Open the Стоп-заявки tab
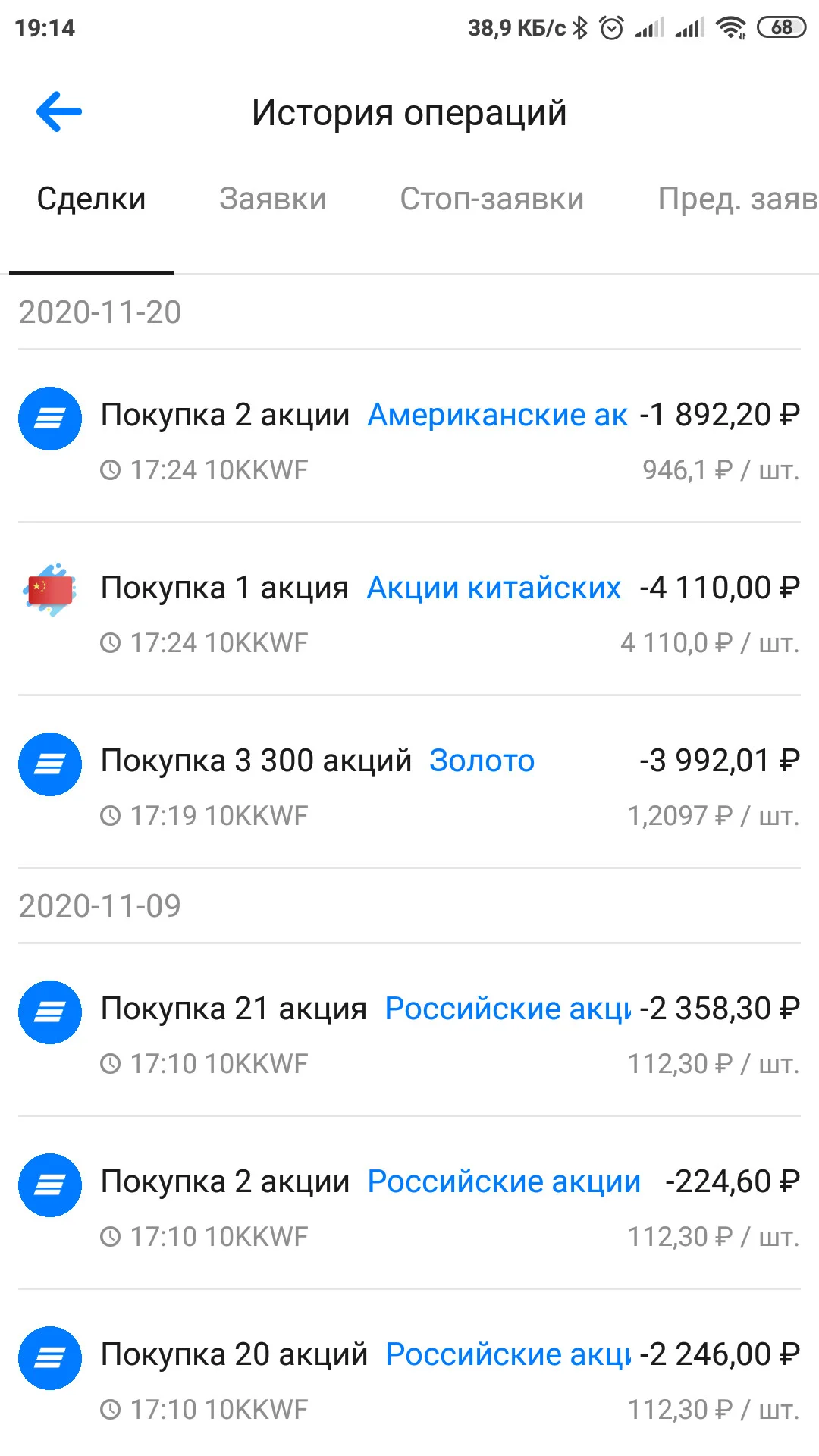 point(492,199)
